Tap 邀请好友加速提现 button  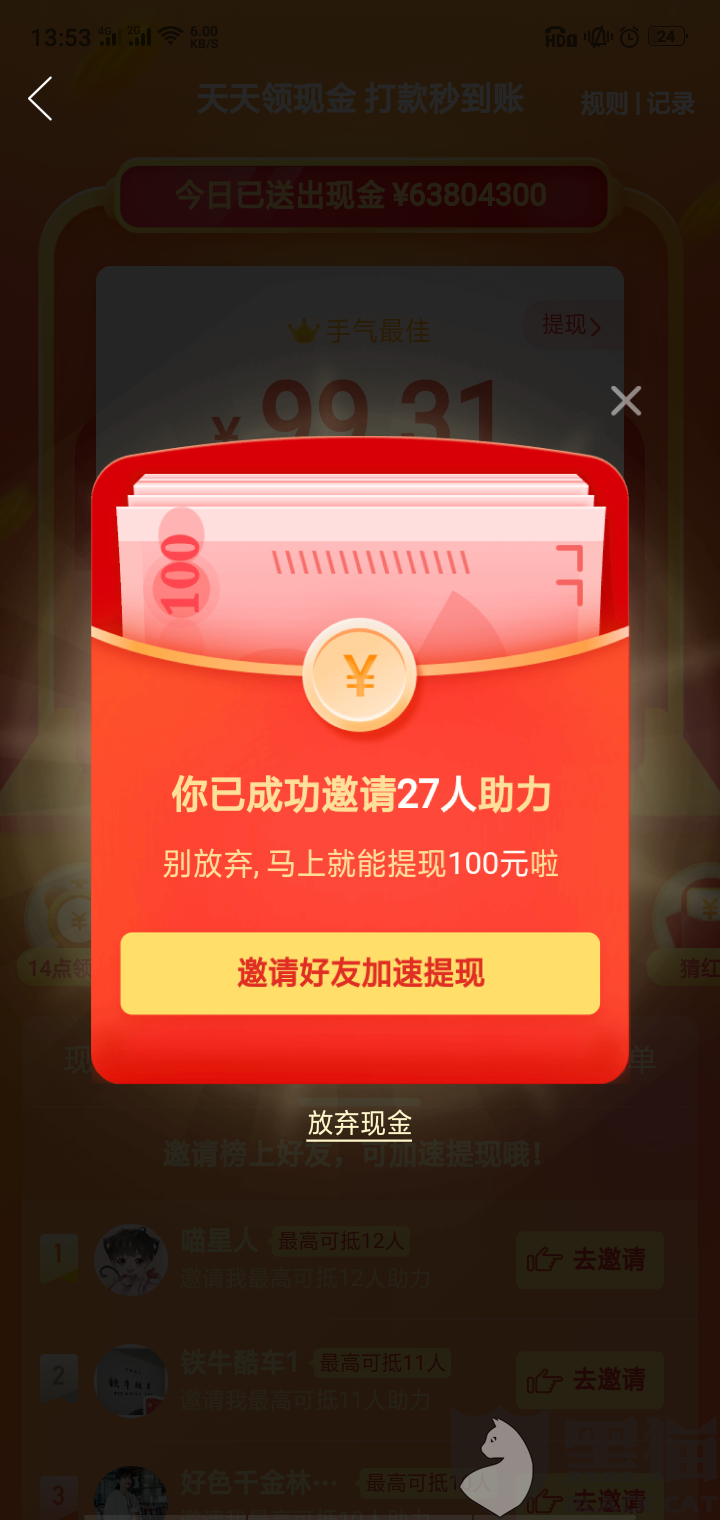[x=360, y=973]
